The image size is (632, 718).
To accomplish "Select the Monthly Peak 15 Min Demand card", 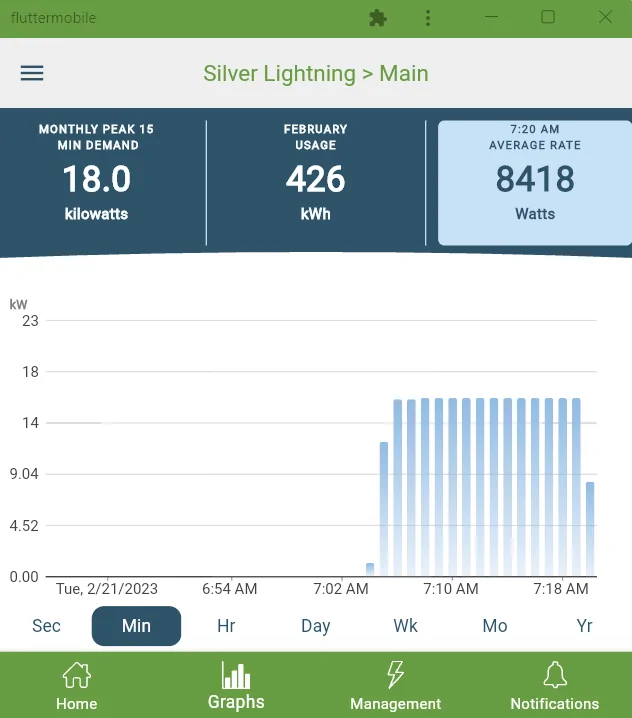I will pos(97,172).
